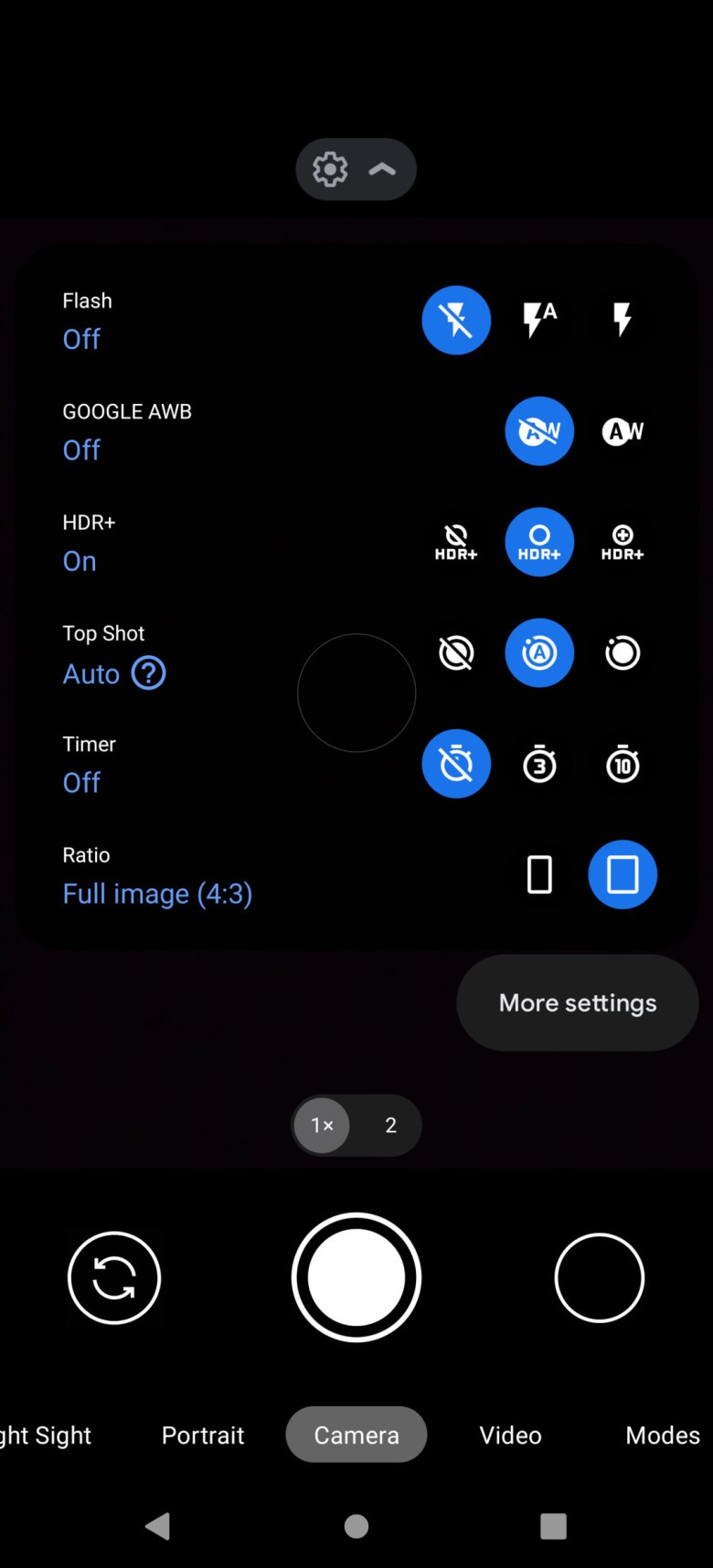
Task: Open Top Shot help question mark
Action: click(149, 673)
